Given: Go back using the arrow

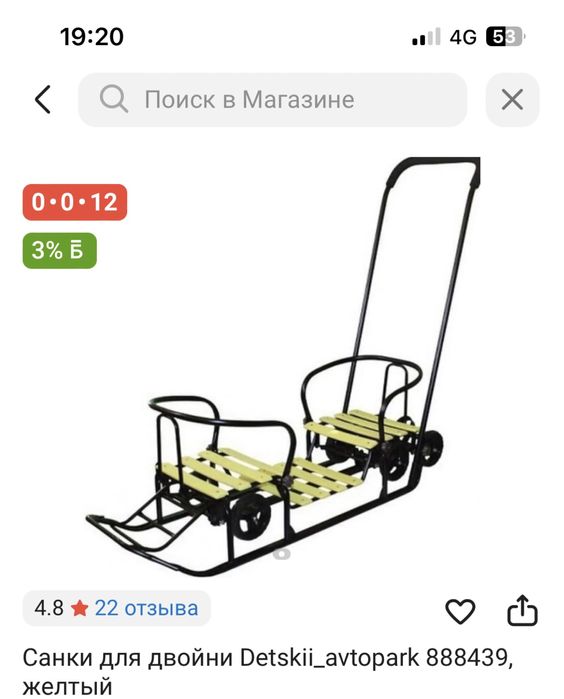Looking at the screenshot, I should coord(43,99).
